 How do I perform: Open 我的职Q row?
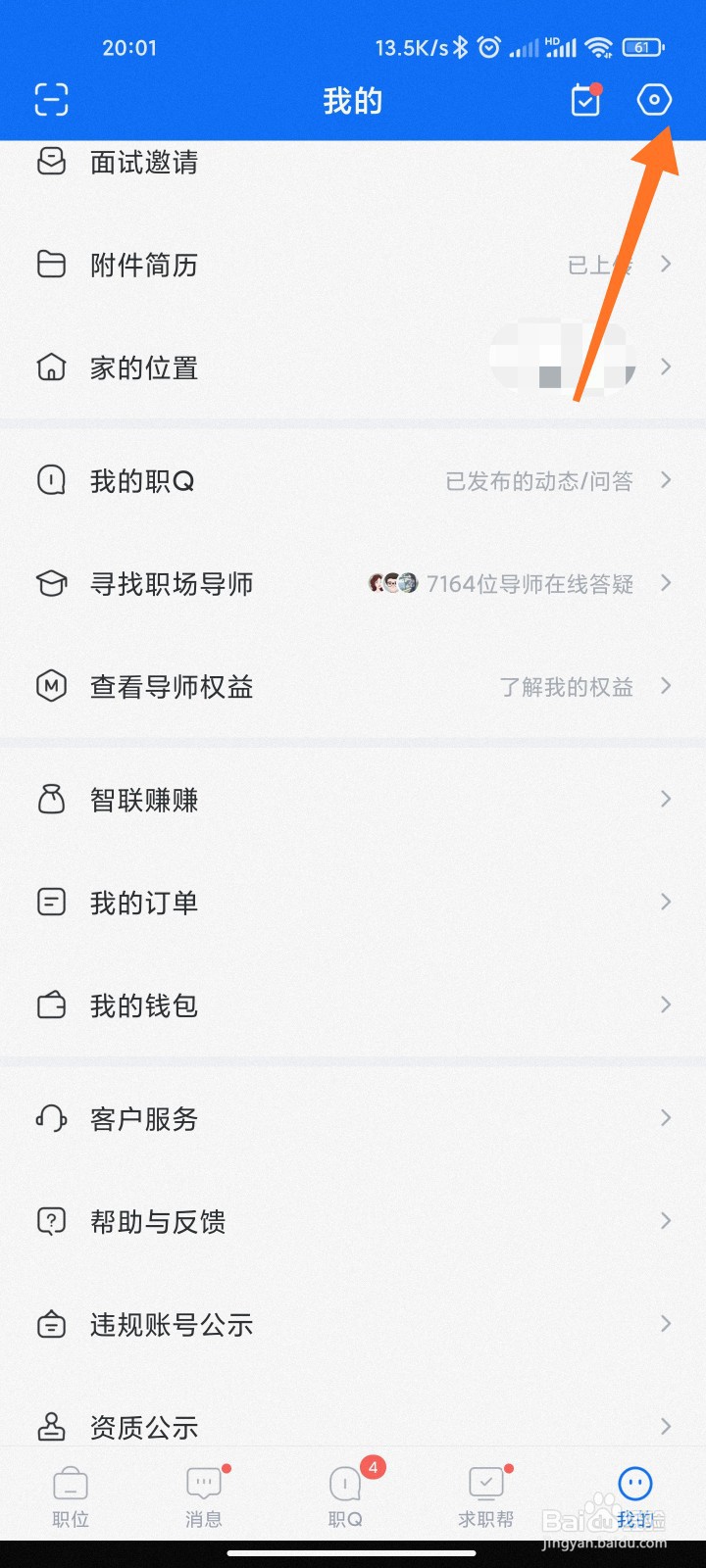click(141, 481)
